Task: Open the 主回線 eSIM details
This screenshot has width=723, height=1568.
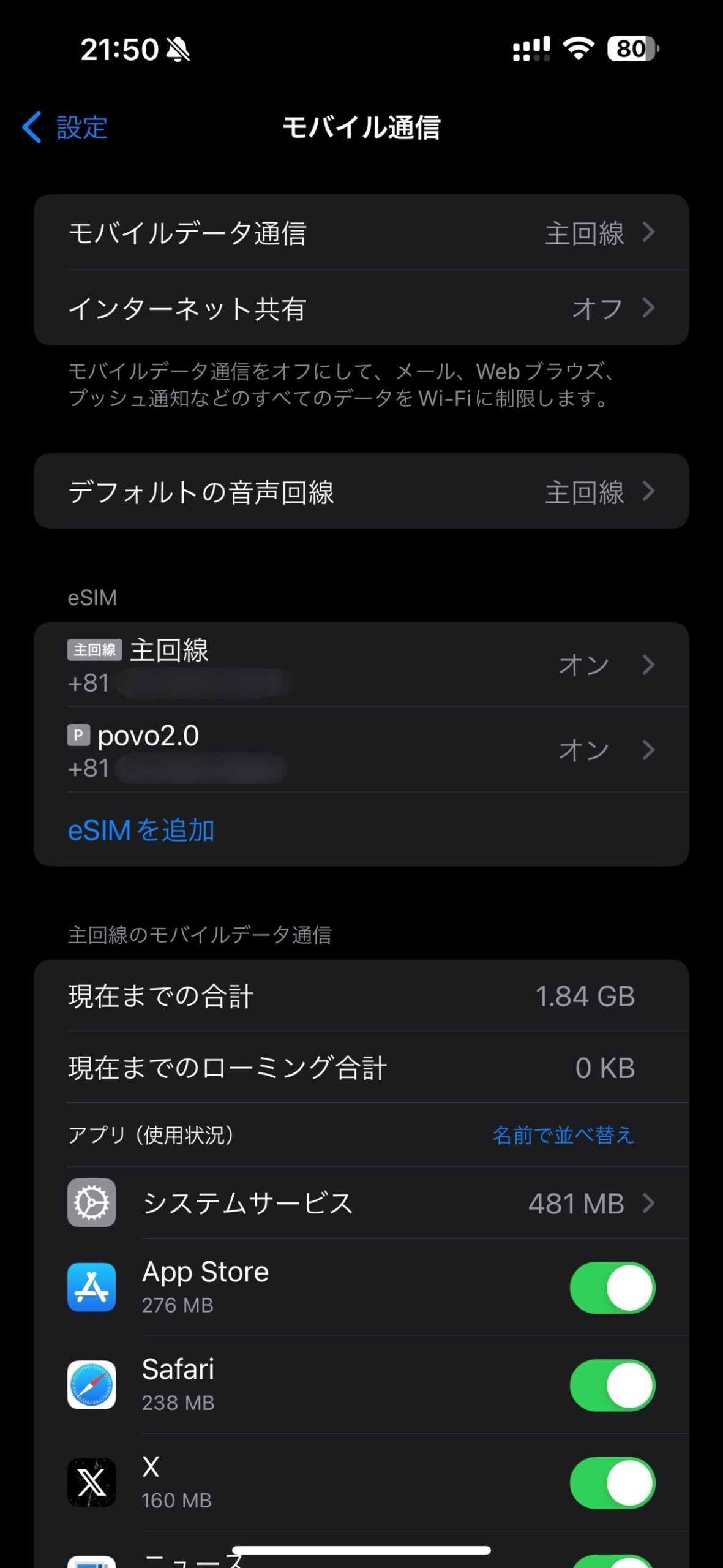Action: 361,665
